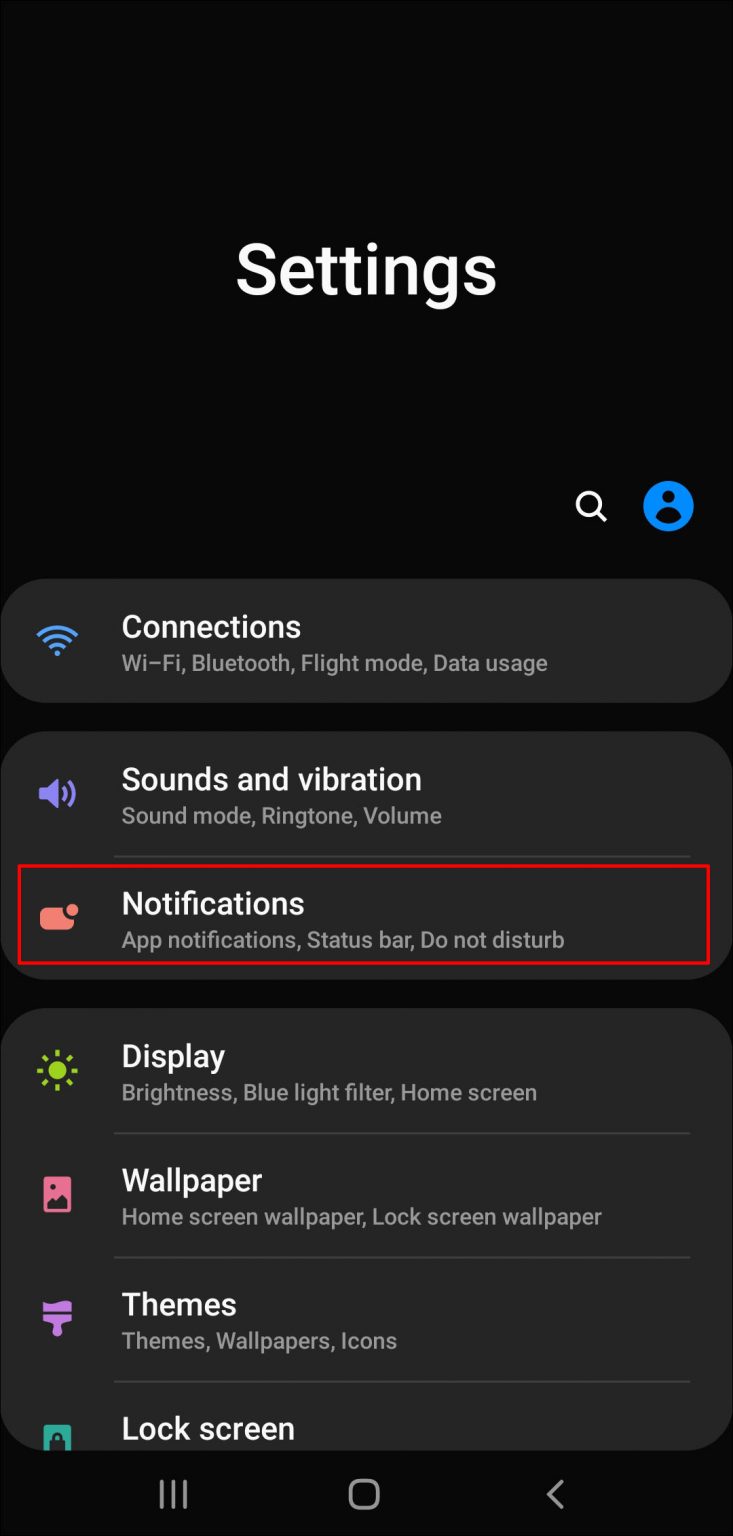Click the Notifications badge icon
The height and width of the screenshot is (1536, 733).
[x=57, y=915]
